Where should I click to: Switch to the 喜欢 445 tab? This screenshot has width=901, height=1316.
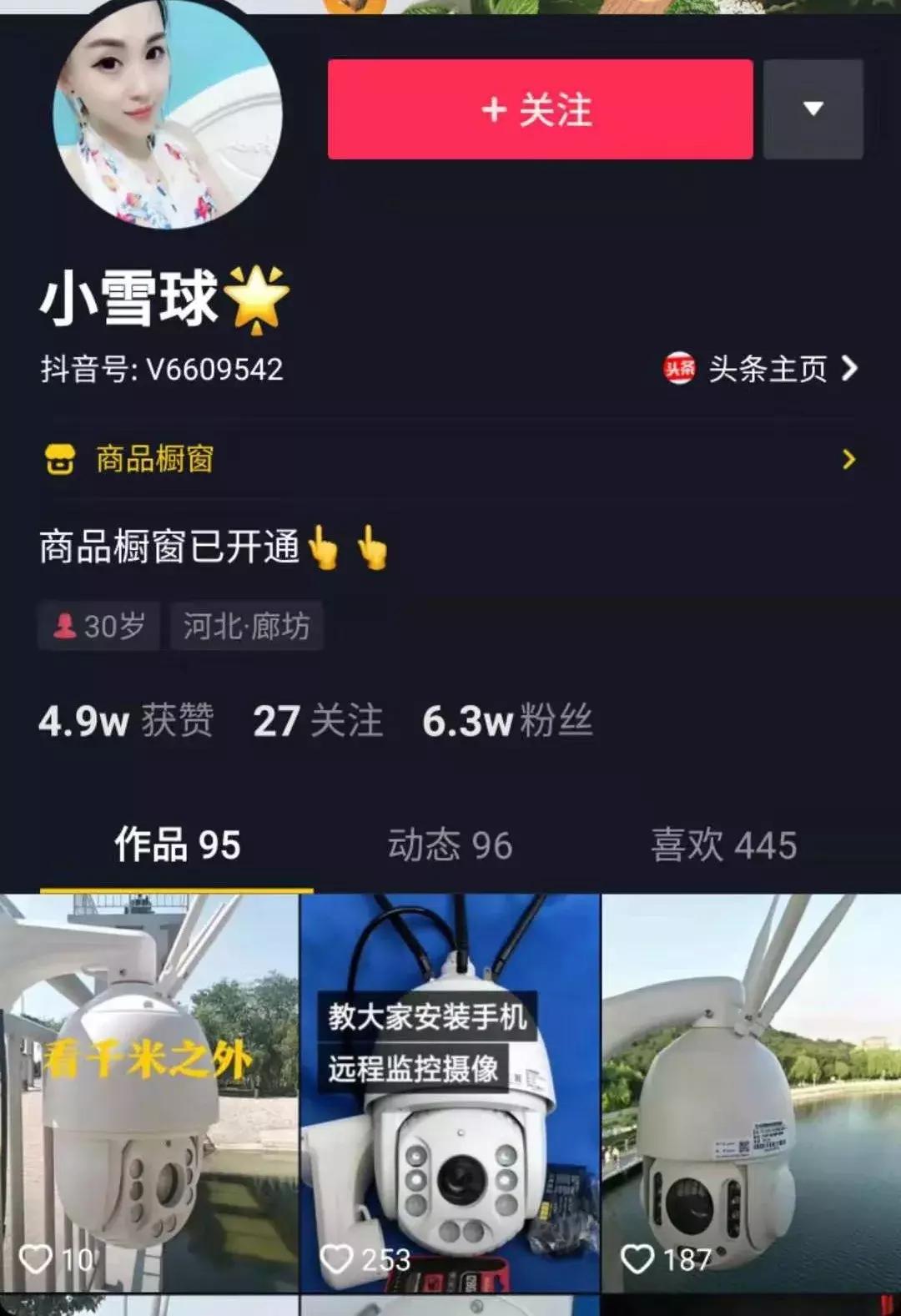724,845
